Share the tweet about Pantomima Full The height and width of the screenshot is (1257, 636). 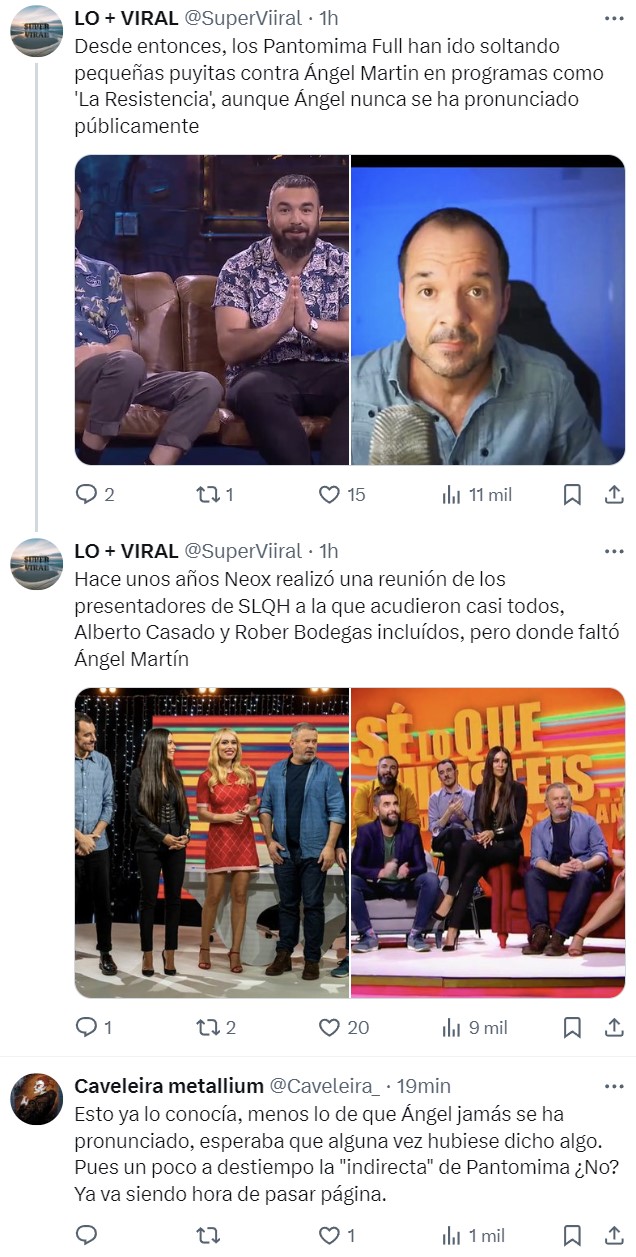click(614, 494)
